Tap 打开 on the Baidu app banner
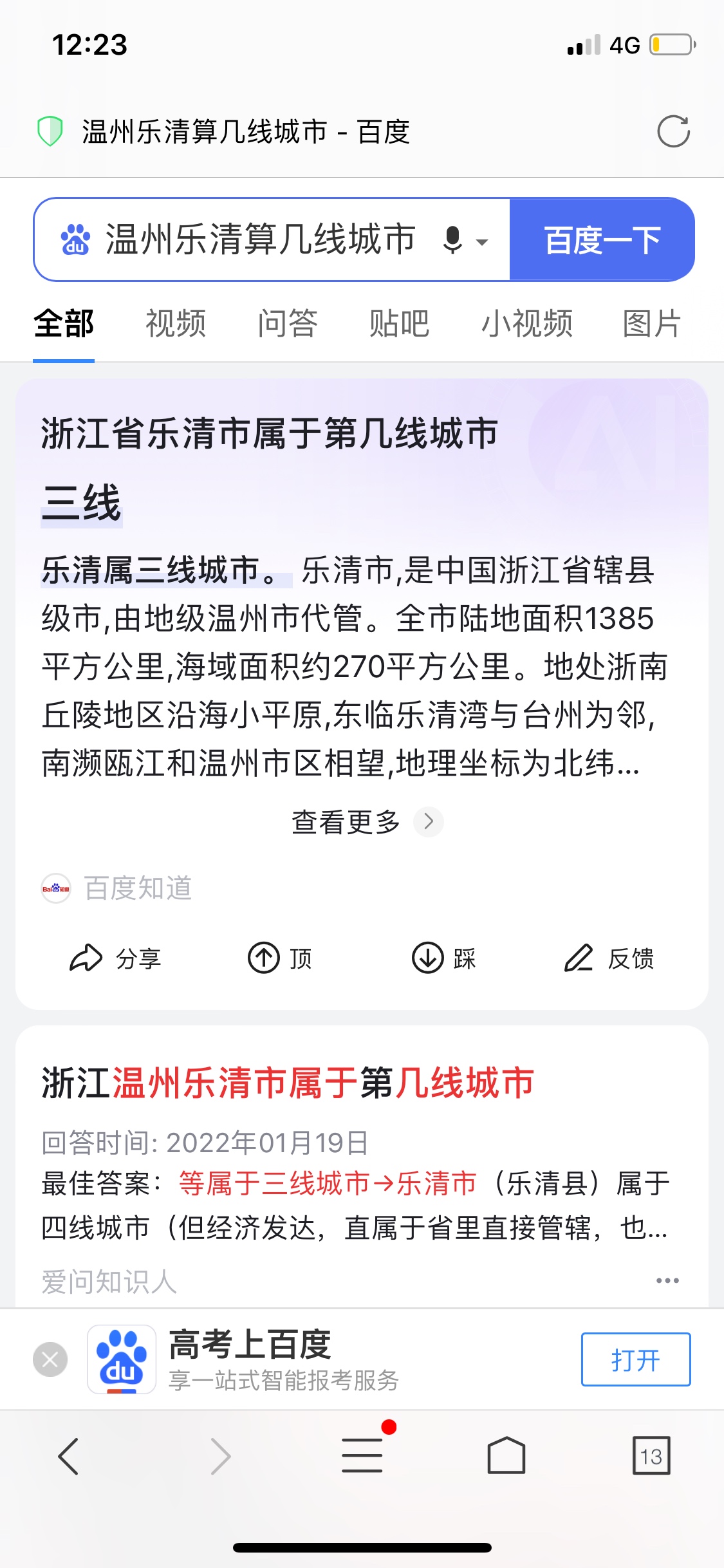The image size is (724, 1568). 636,1359
